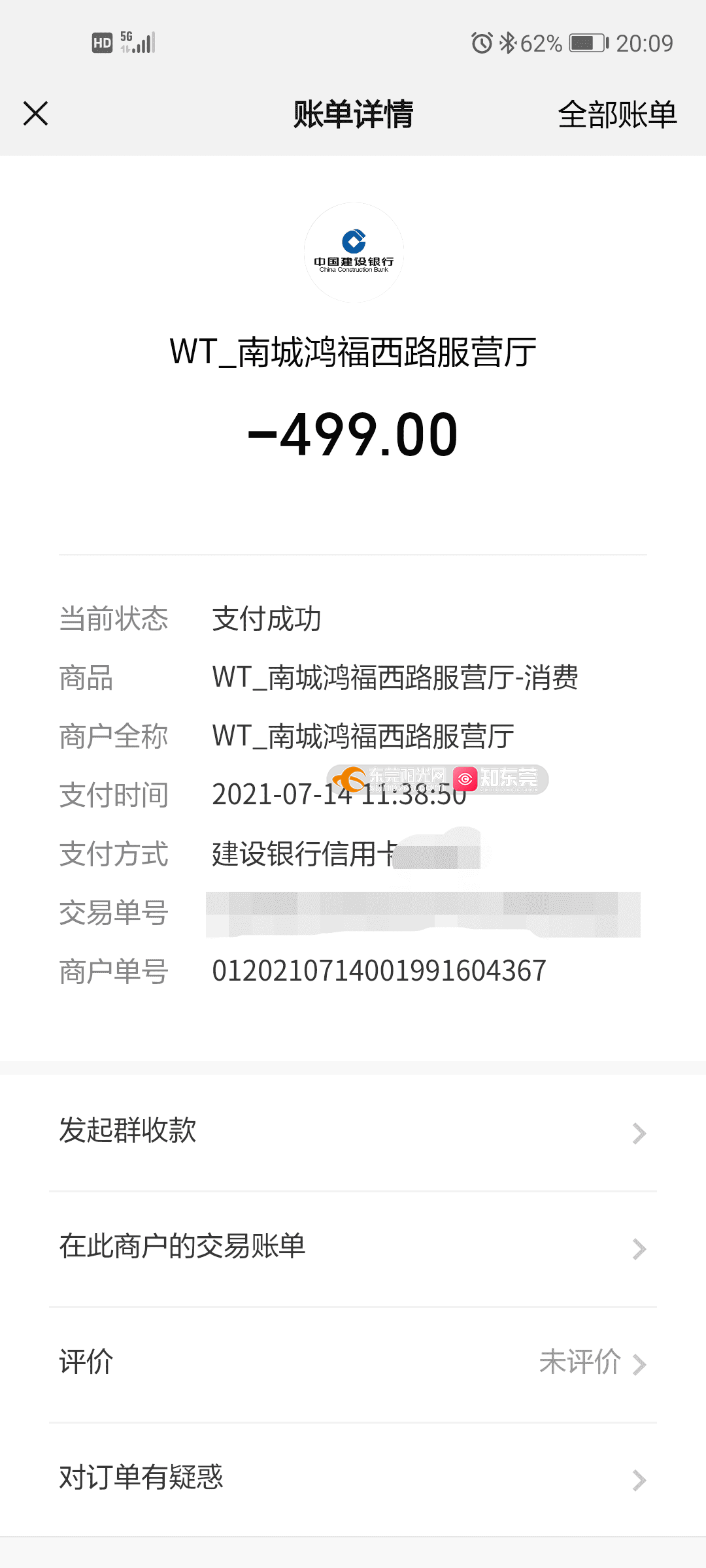View 在此商户的交易账单 transactions list
Viewport: 706px width, 1568px height.
click(353, 1247)
